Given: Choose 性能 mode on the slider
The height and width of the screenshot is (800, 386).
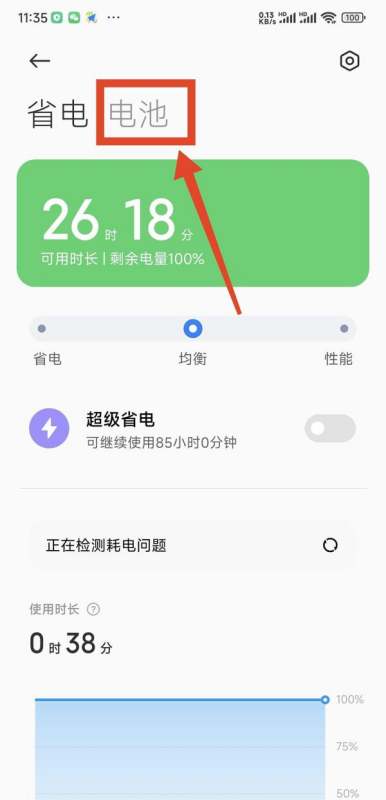Looking at the screenshot, I should (x=344, y=329).
